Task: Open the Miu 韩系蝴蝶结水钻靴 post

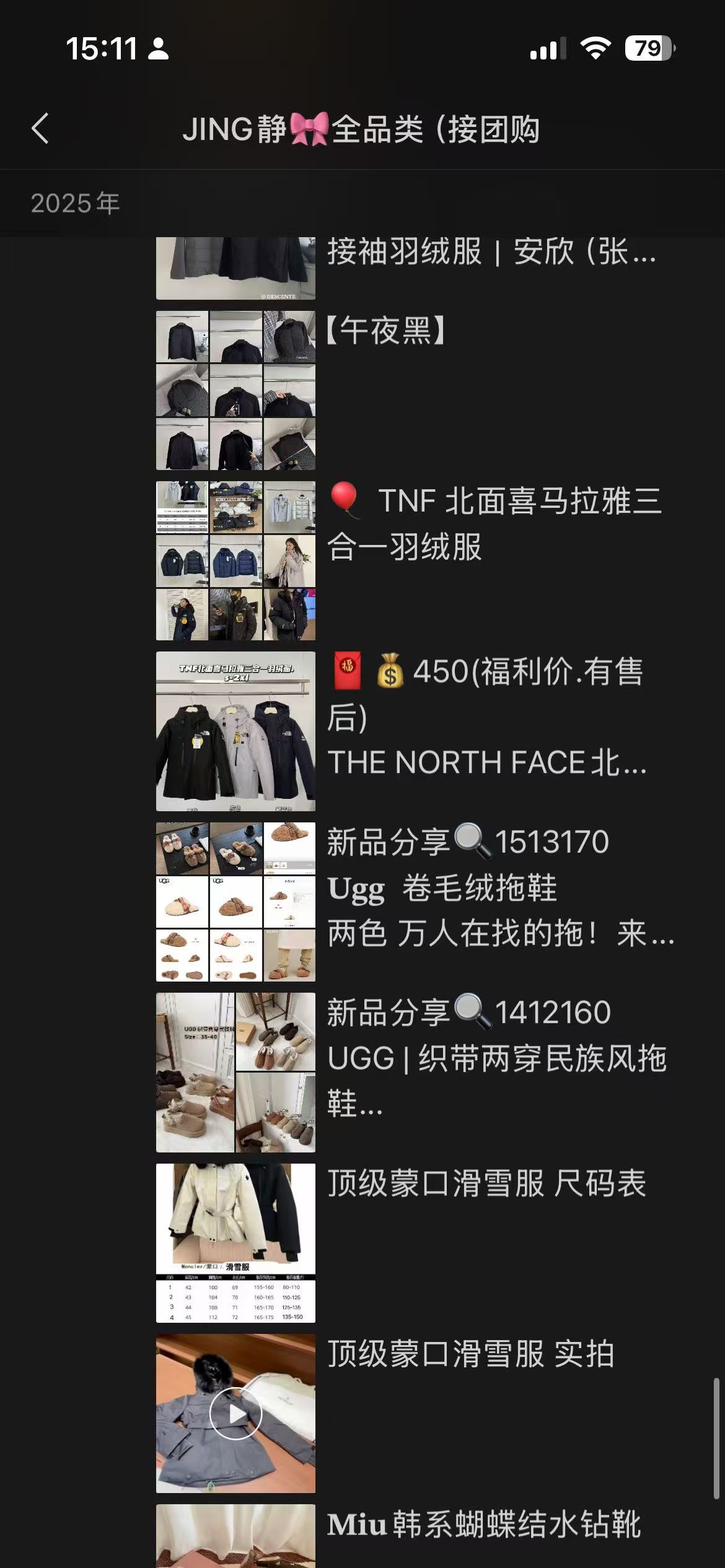Action: (x=483, y=1525)
